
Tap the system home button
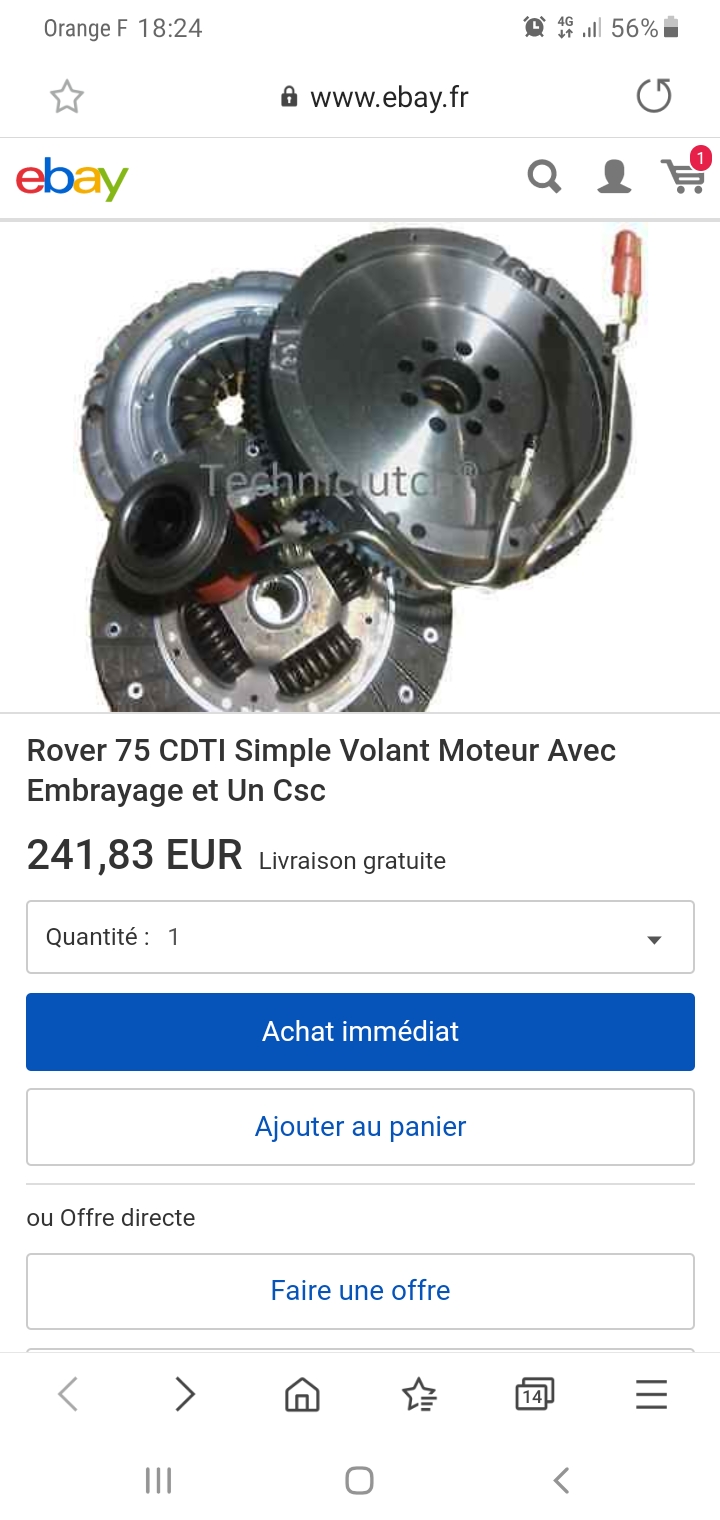[x=359, y=1480]
